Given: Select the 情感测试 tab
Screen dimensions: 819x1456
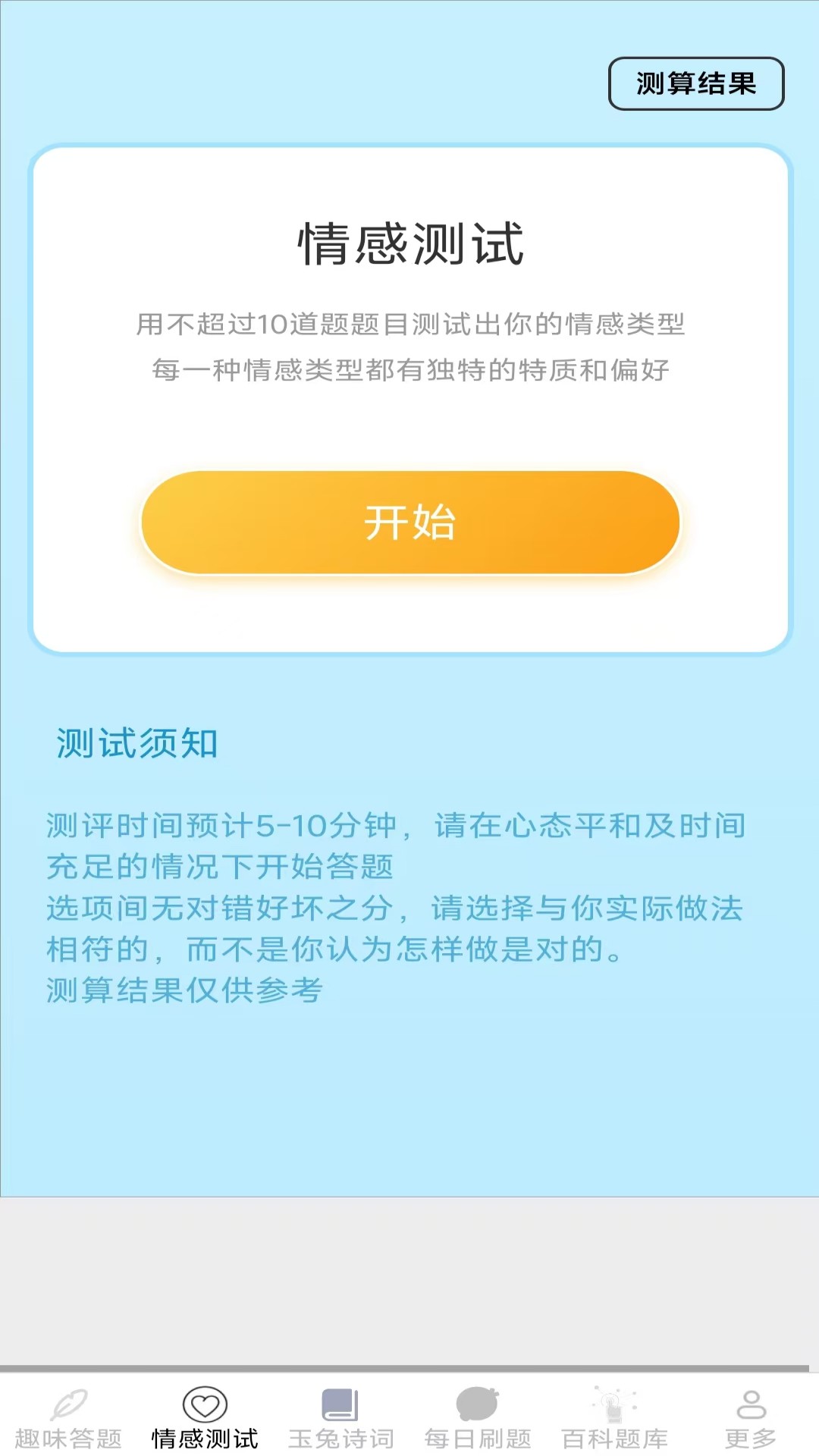Looking at the screenshot, I should pyautogui.click(x=205, y=1418).
